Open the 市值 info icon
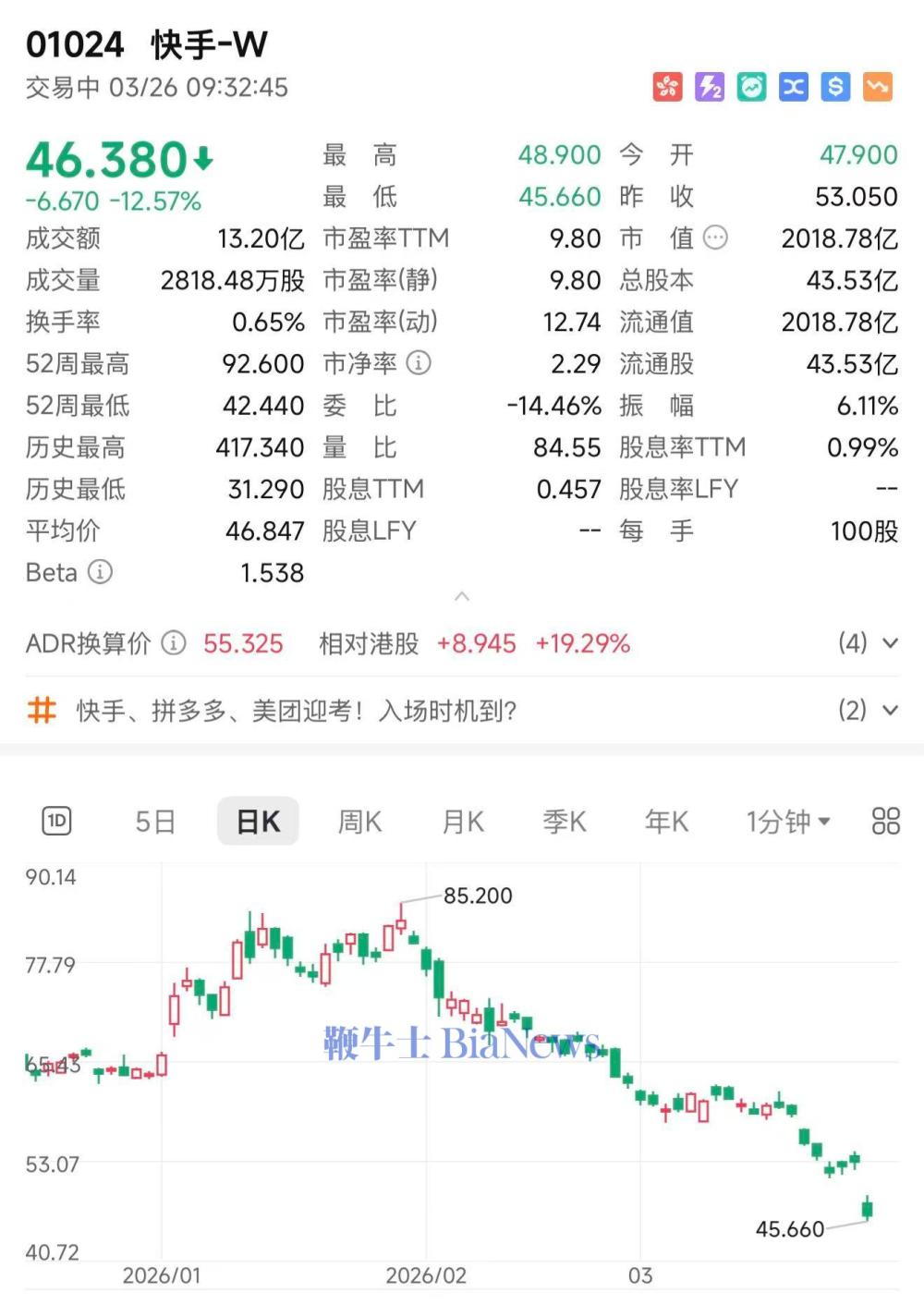The width and height of the screenshot is (924, 1305). pos(711,238)
